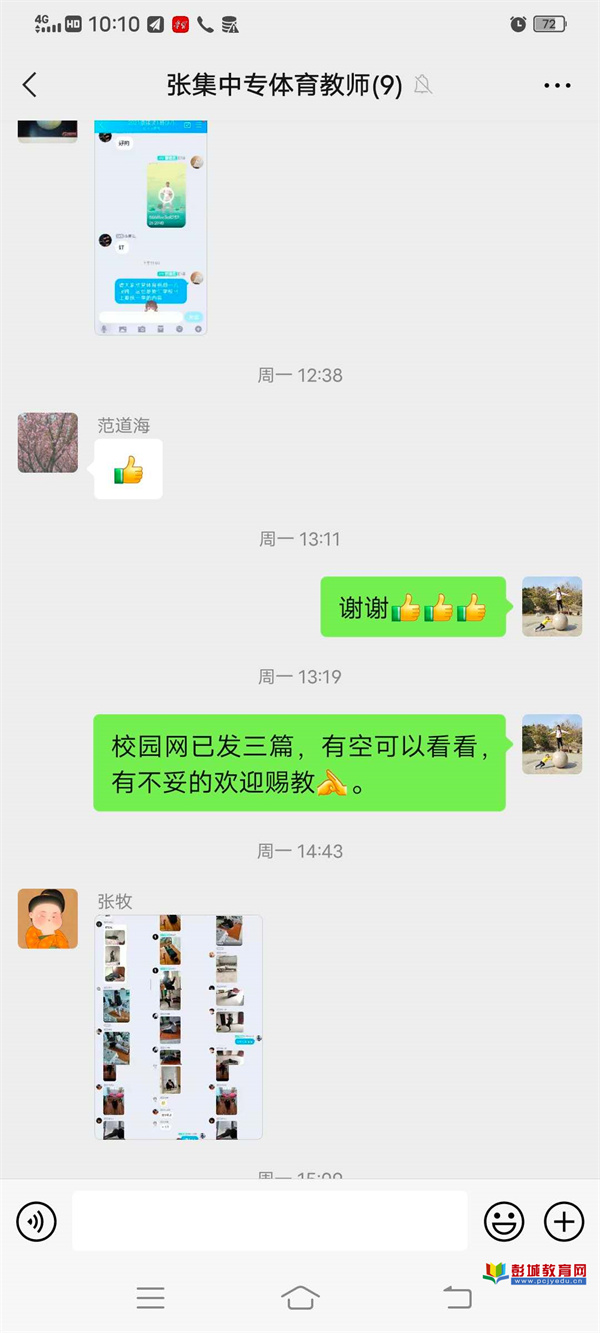Tap the system home button

click(x=300, y=1297)
